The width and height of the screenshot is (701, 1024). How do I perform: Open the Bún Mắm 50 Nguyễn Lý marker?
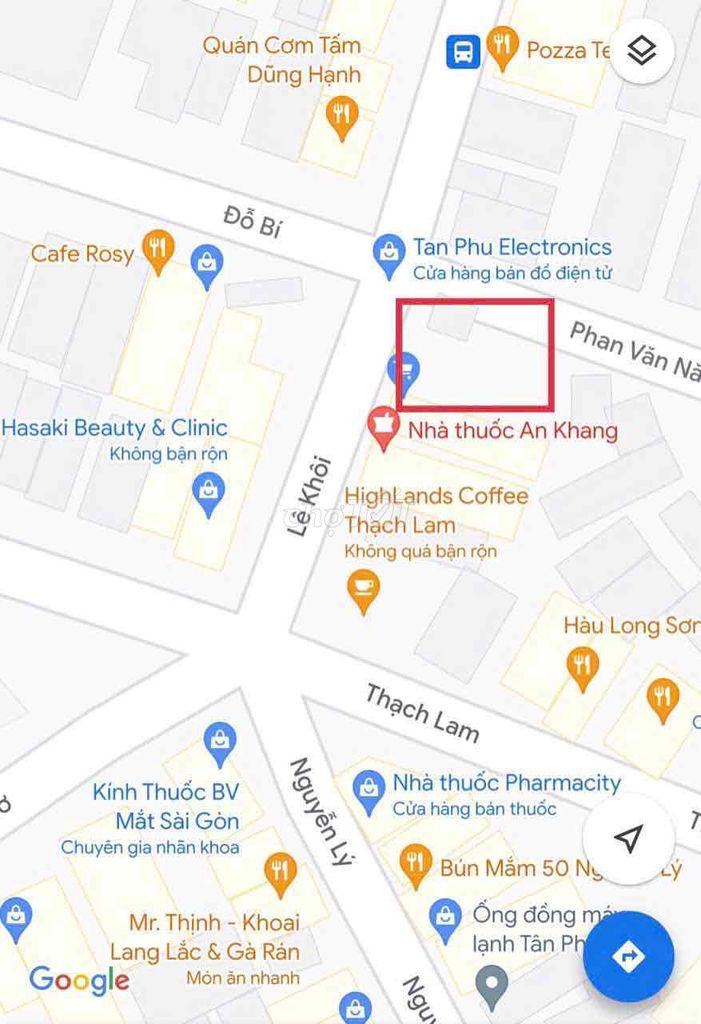click(x=414, y=865)
